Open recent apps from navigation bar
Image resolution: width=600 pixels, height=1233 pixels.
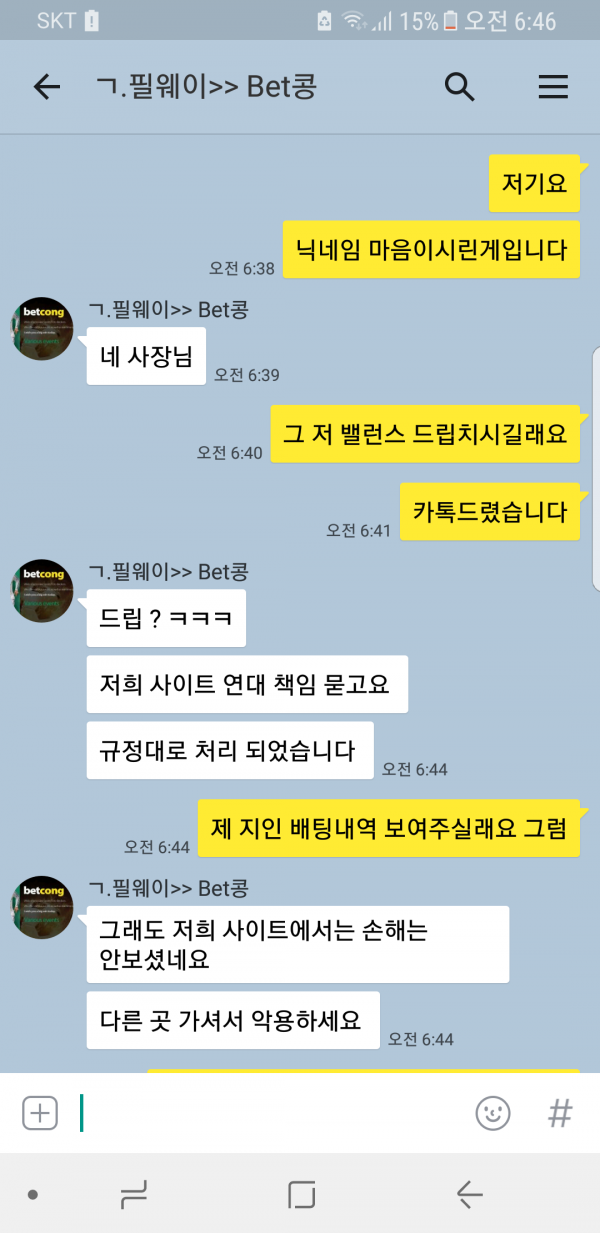[x=133, y=1194]
